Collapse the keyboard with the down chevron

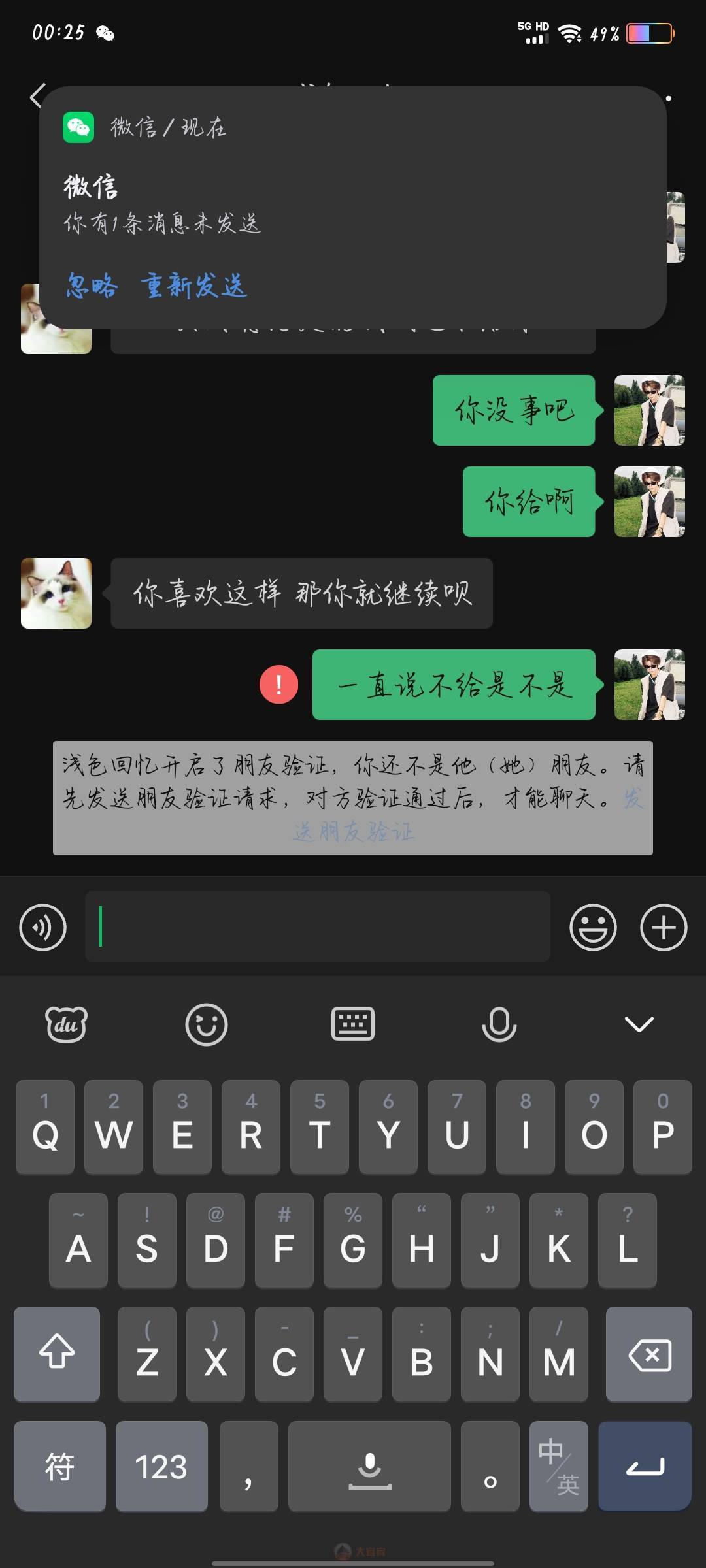coord(639,1024)
